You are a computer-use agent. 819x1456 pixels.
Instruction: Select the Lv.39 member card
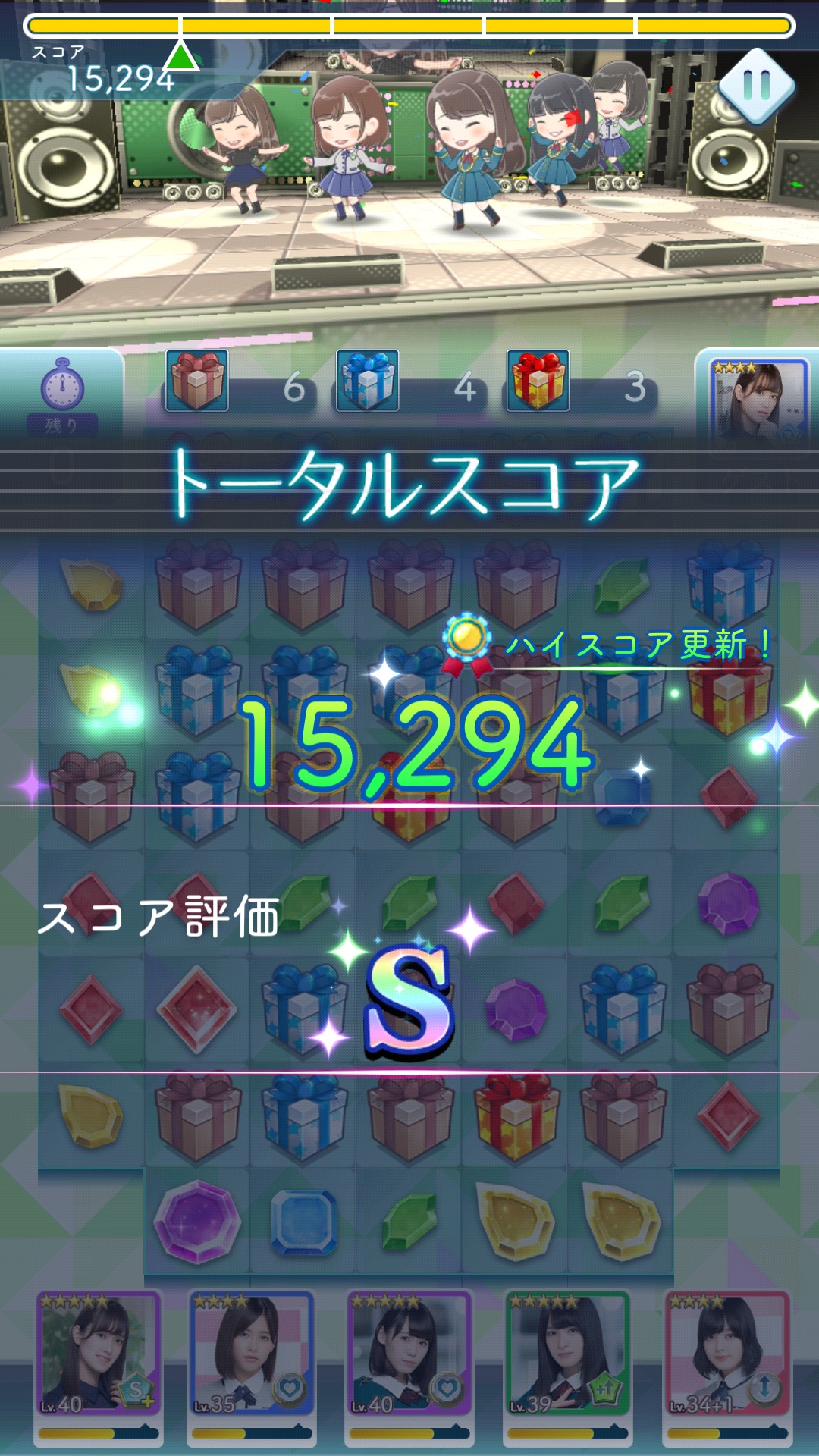tap(568, 1355)
